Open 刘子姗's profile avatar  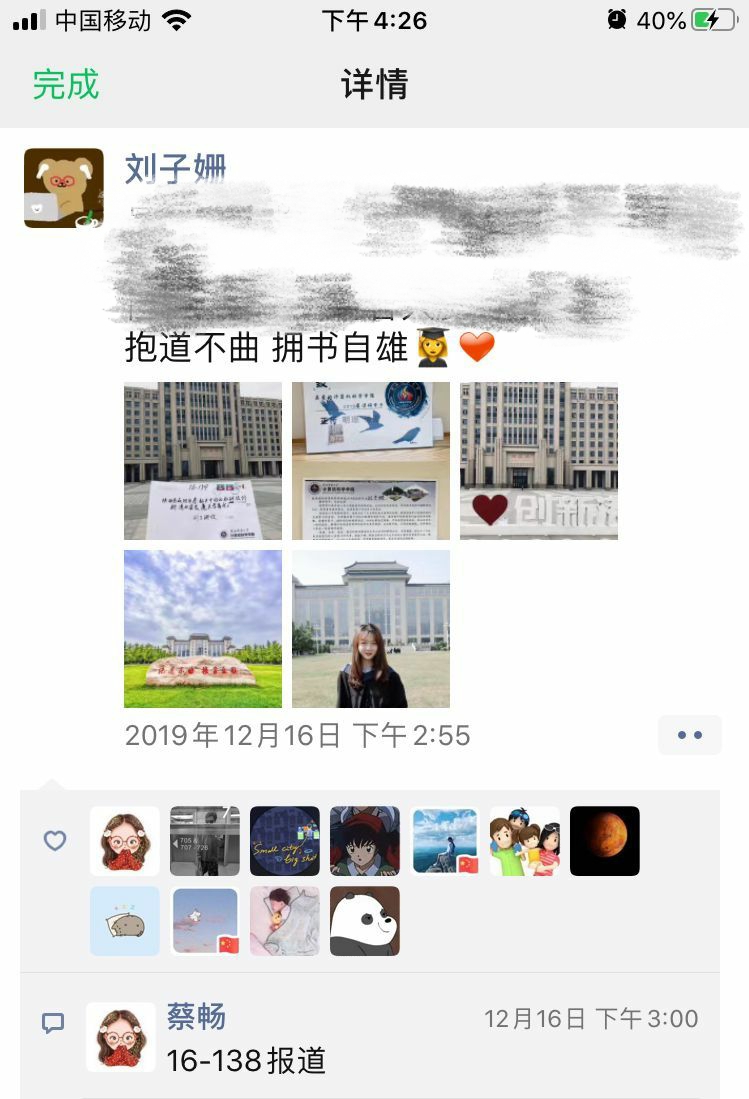(x=64, y=188)
